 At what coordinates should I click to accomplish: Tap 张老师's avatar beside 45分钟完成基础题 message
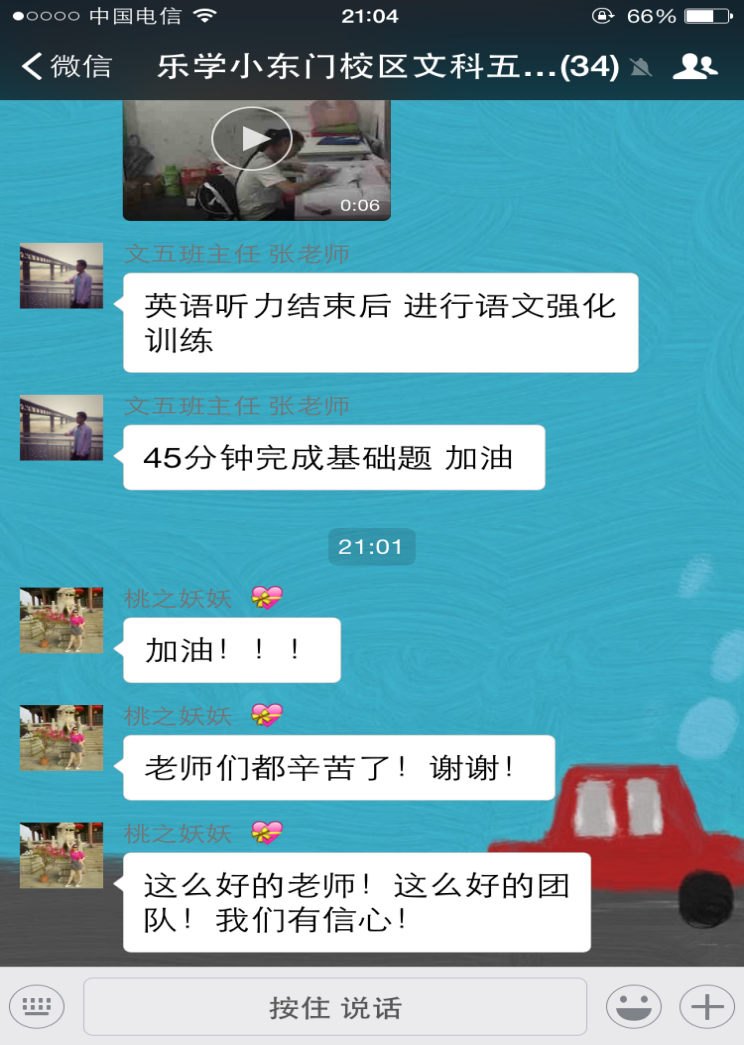point(62,428)
